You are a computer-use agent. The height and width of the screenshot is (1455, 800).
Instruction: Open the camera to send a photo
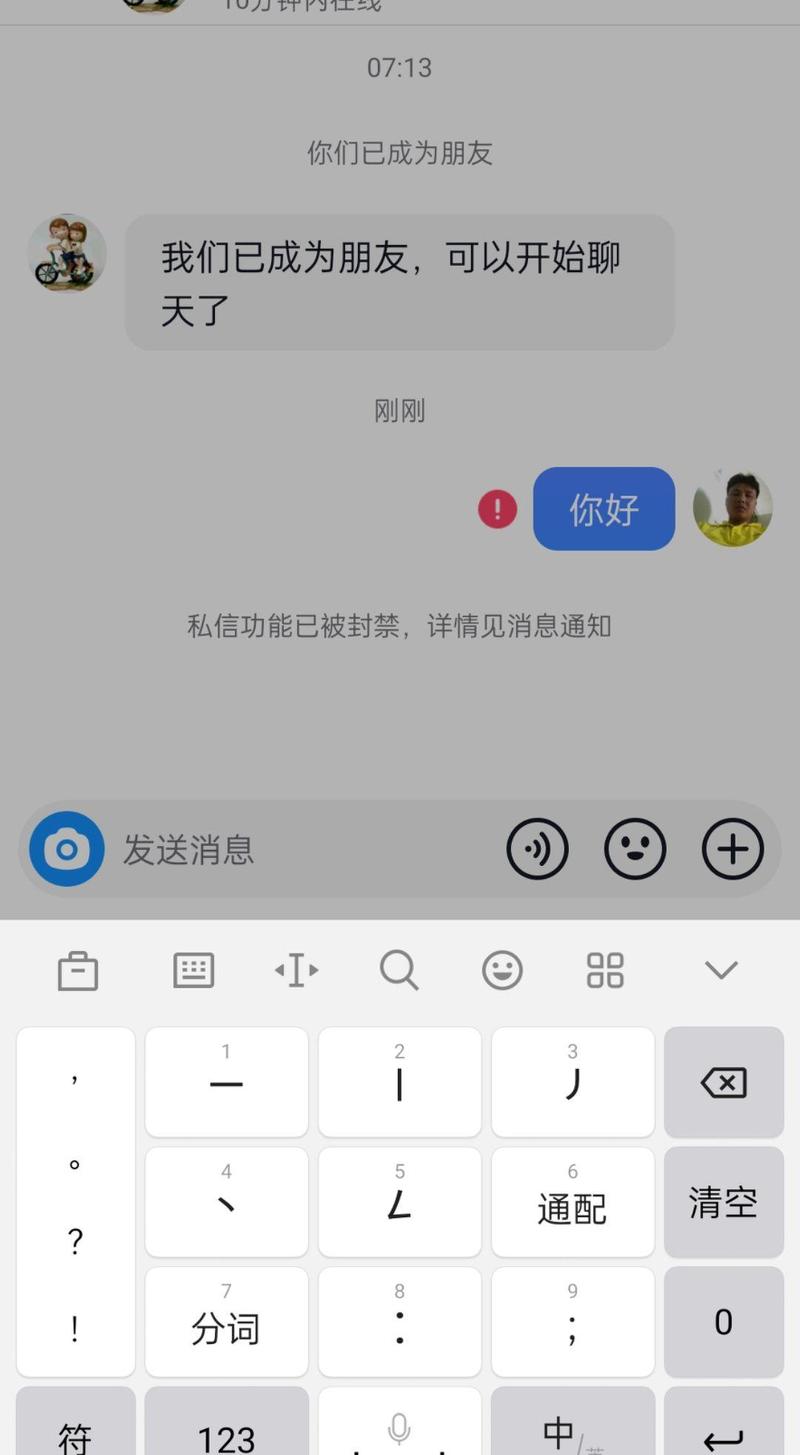click(x=66, y=848)
